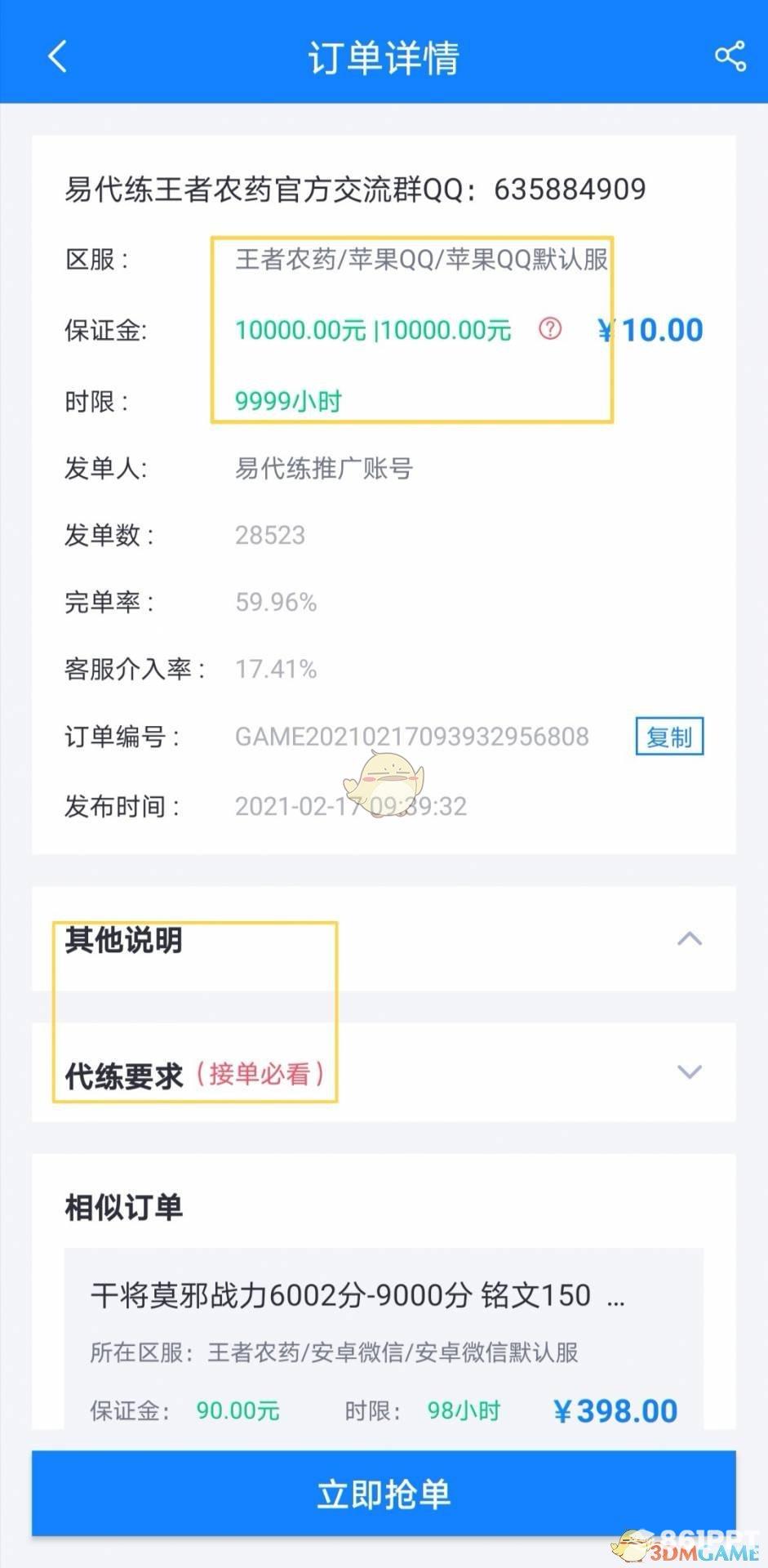Share this order via the share icon
Image resolution: width=768 pixels, height=1568 pixels.
[730, 56]
